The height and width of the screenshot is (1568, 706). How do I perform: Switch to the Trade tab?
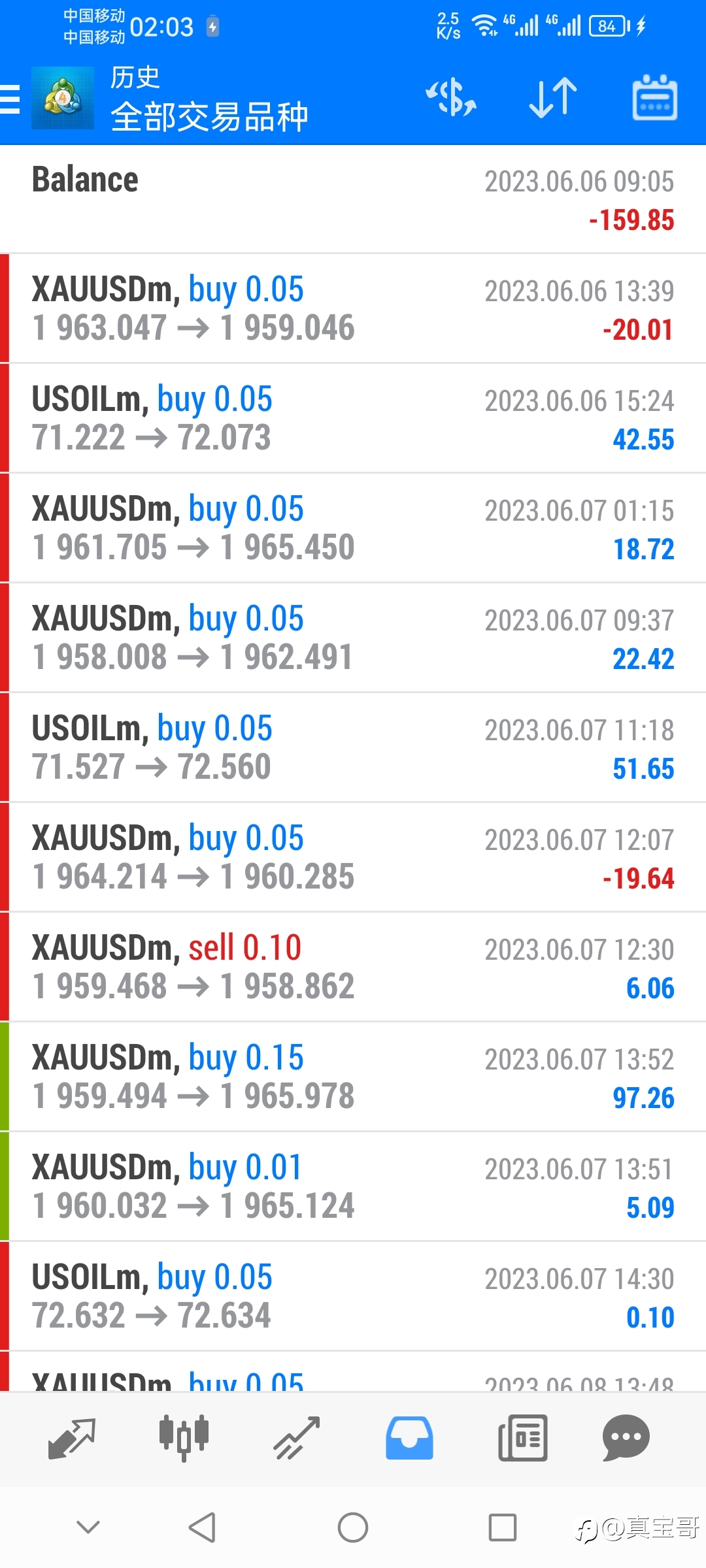click(297, 1439)
